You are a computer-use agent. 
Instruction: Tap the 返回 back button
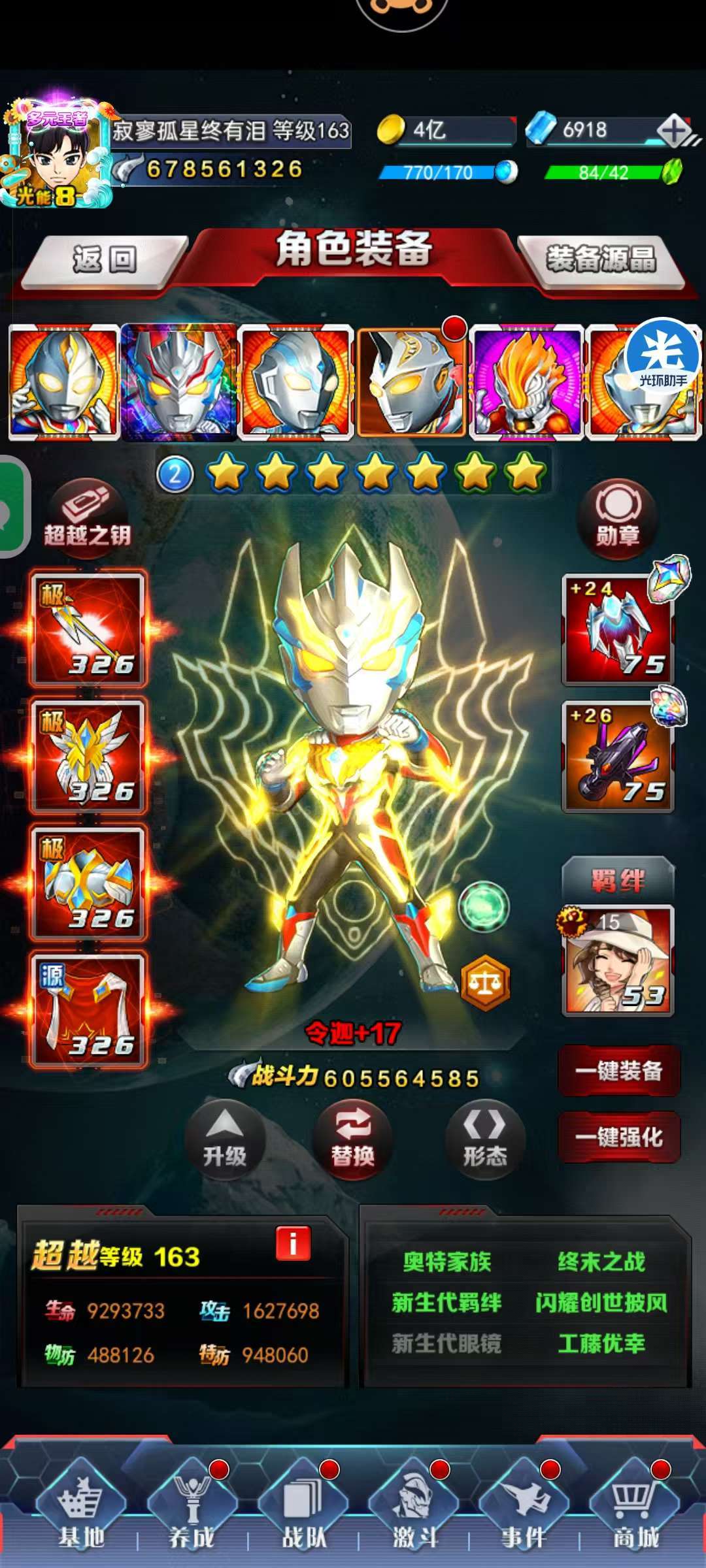tap(105, 261)
